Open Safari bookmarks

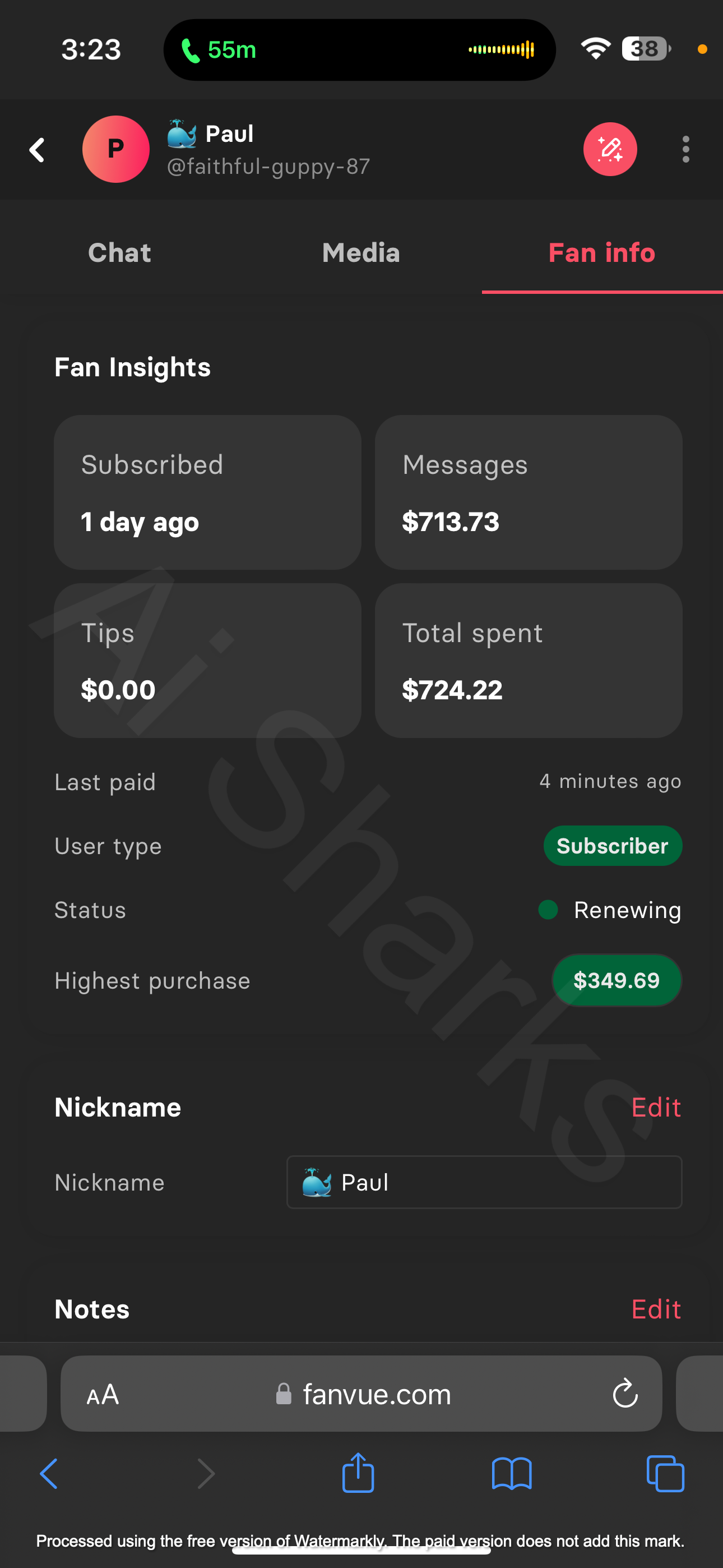(511, 1474)
